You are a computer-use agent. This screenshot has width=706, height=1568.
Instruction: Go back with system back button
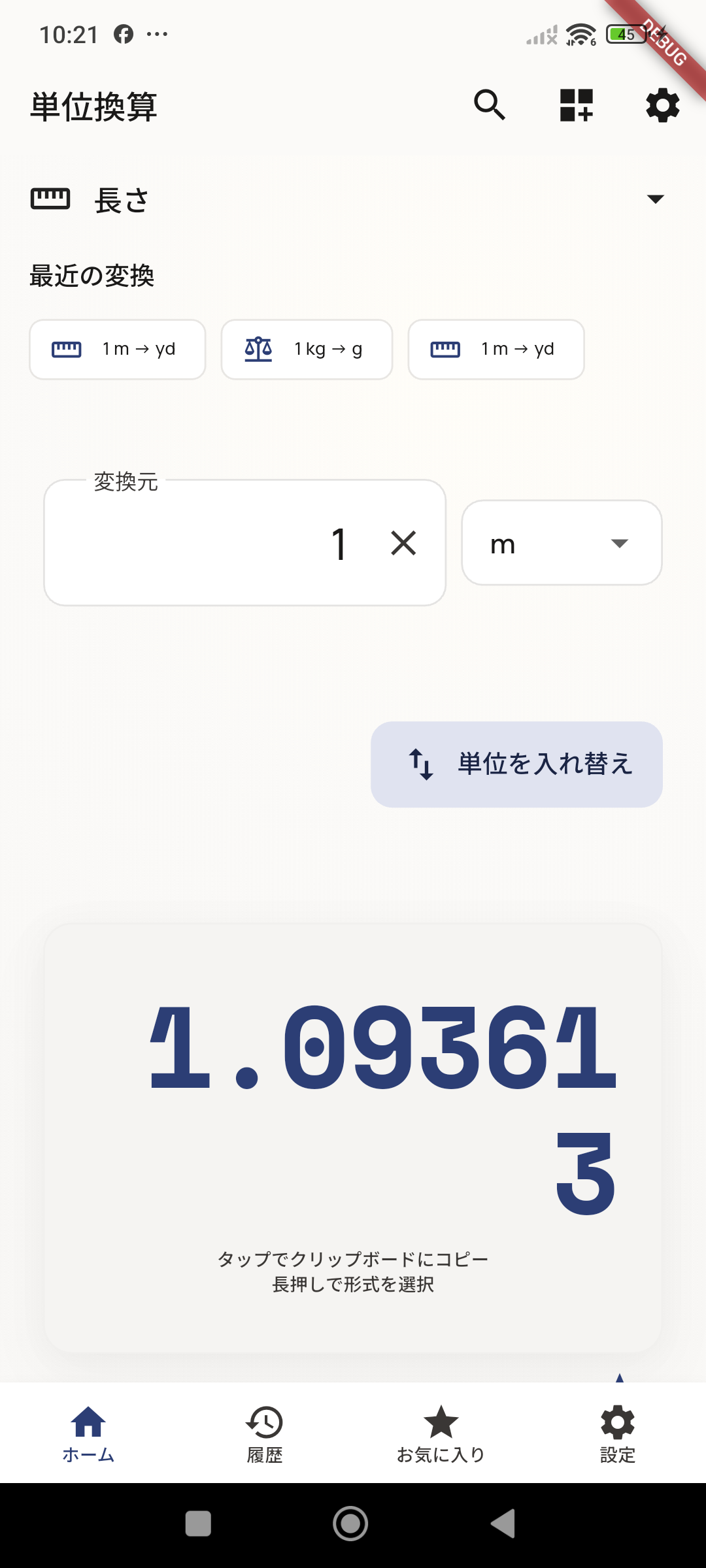click(x=503, y=1524)
